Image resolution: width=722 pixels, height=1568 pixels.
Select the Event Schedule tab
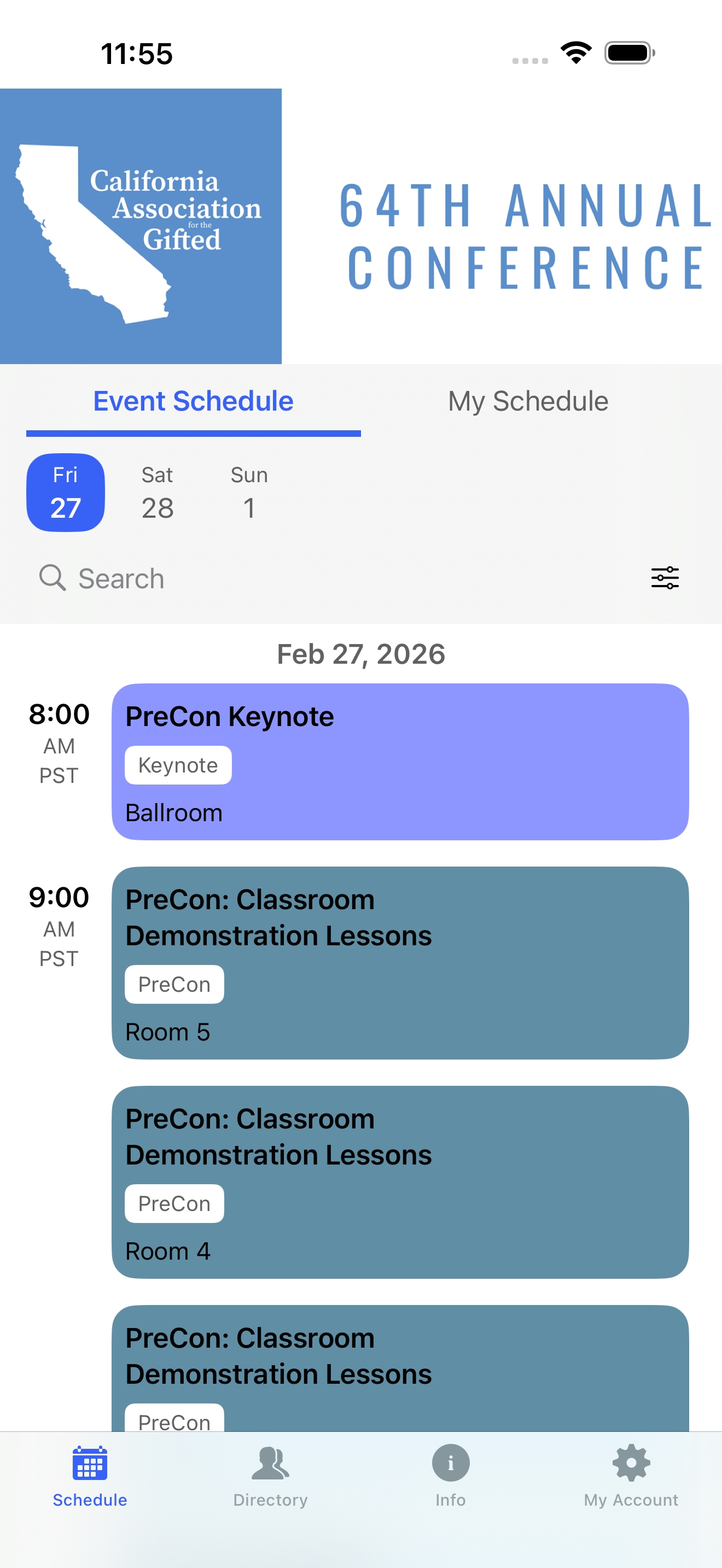(x=194, y=401)
